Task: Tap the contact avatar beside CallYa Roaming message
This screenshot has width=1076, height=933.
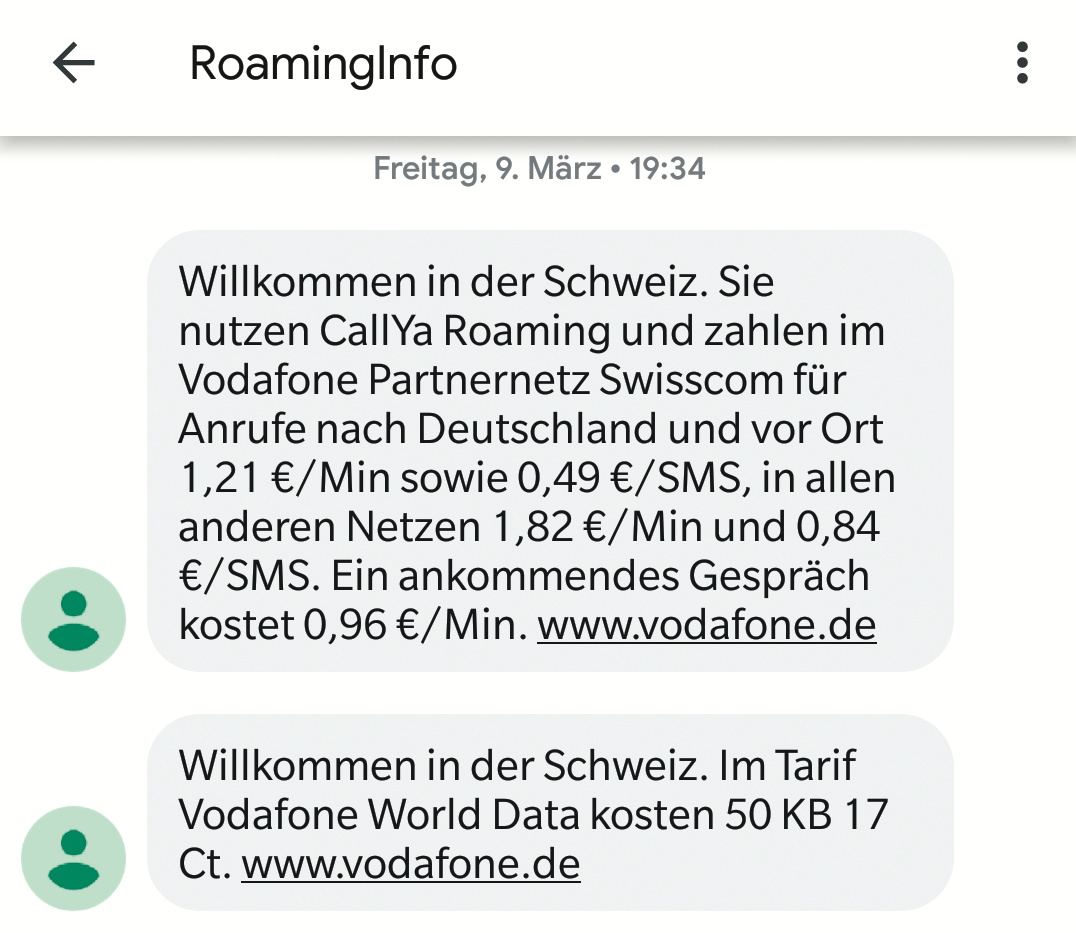Action: 73,620
